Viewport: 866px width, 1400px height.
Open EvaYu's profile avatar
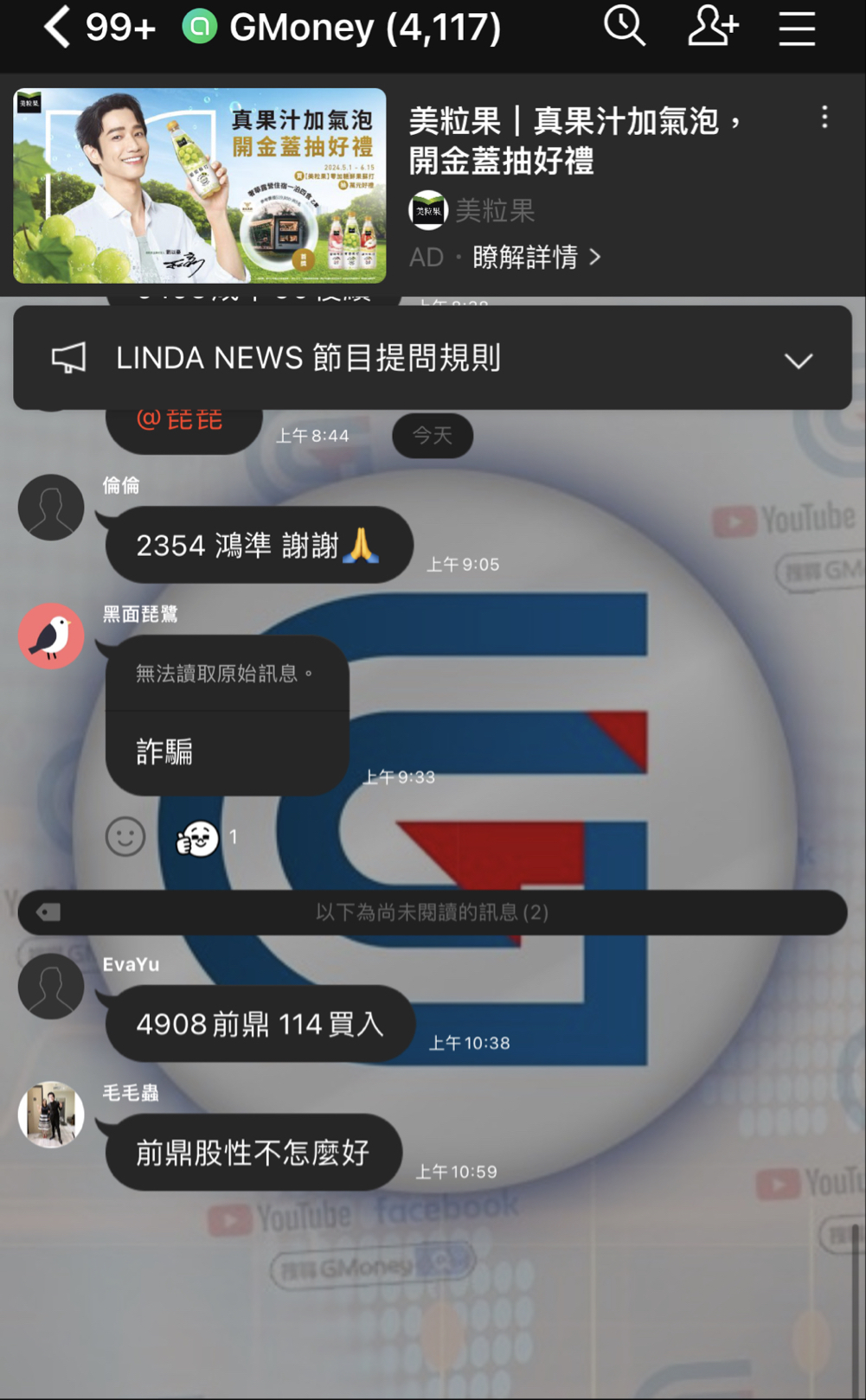tap(51, 987)
